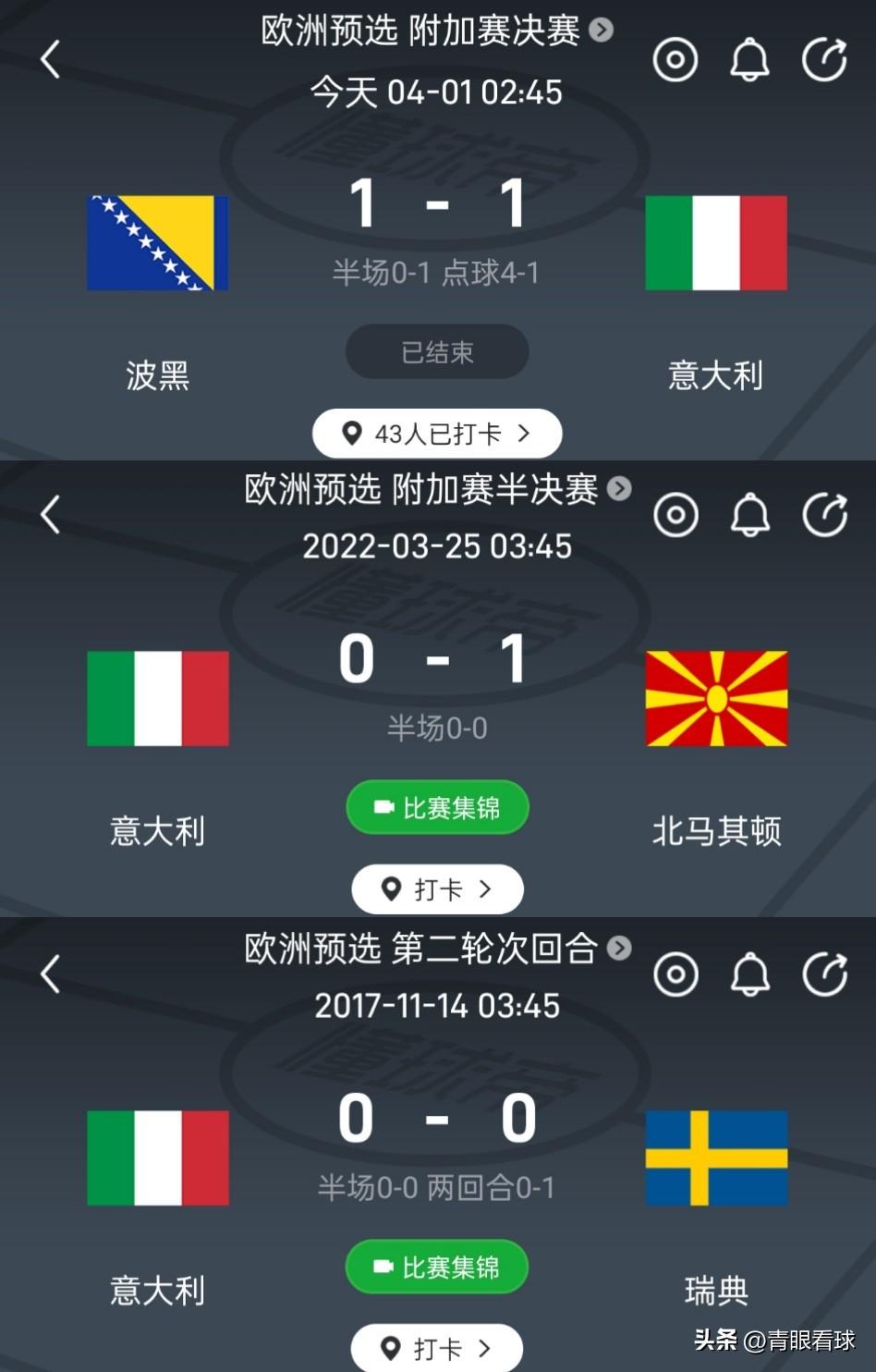Click the live focus icon on the top match

point(675,59)
